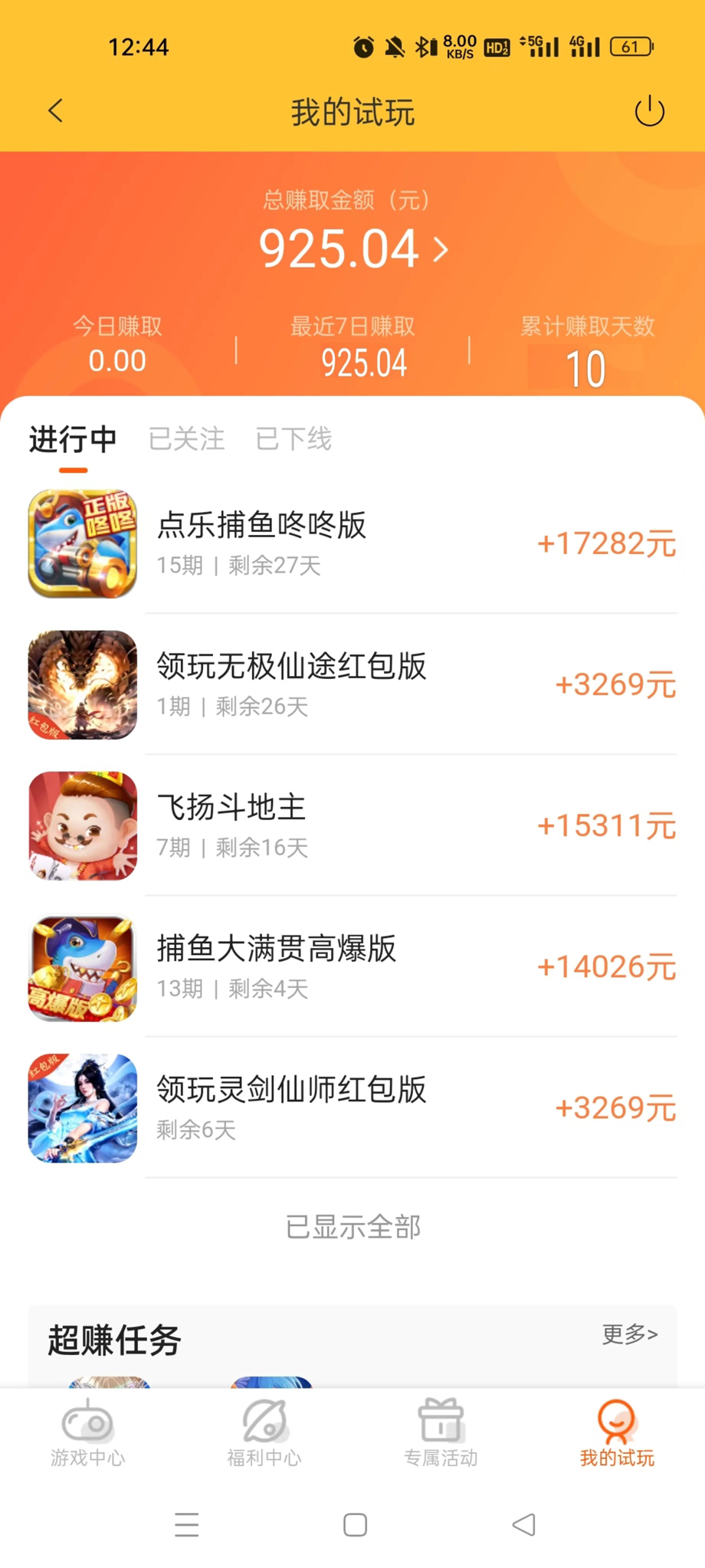Open 点乐捕鱼咚咚版 trial game
The width and height of the screenshot is (705, 1568).
coord(352,543)
